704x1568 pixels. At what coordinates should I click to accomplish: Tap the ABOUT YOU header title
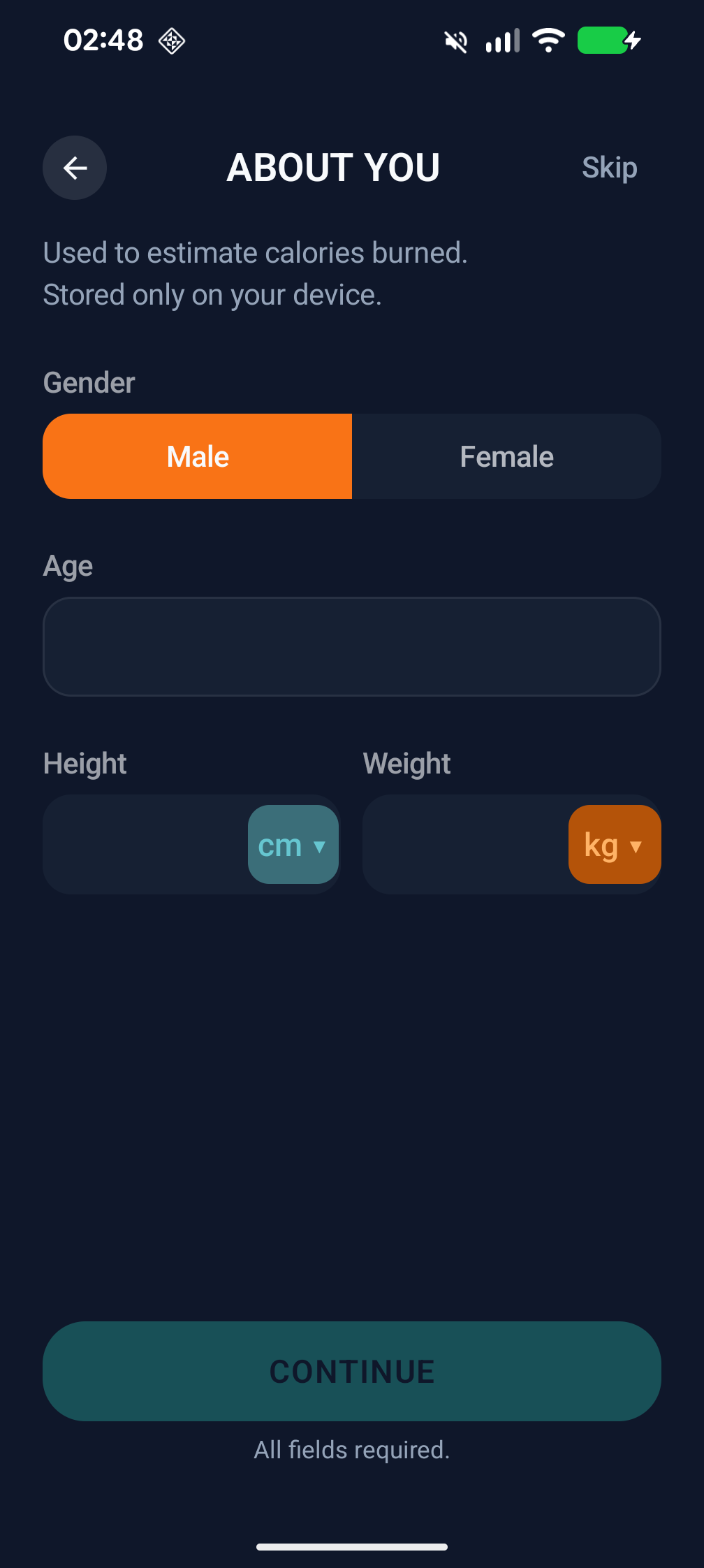(333, 167)
